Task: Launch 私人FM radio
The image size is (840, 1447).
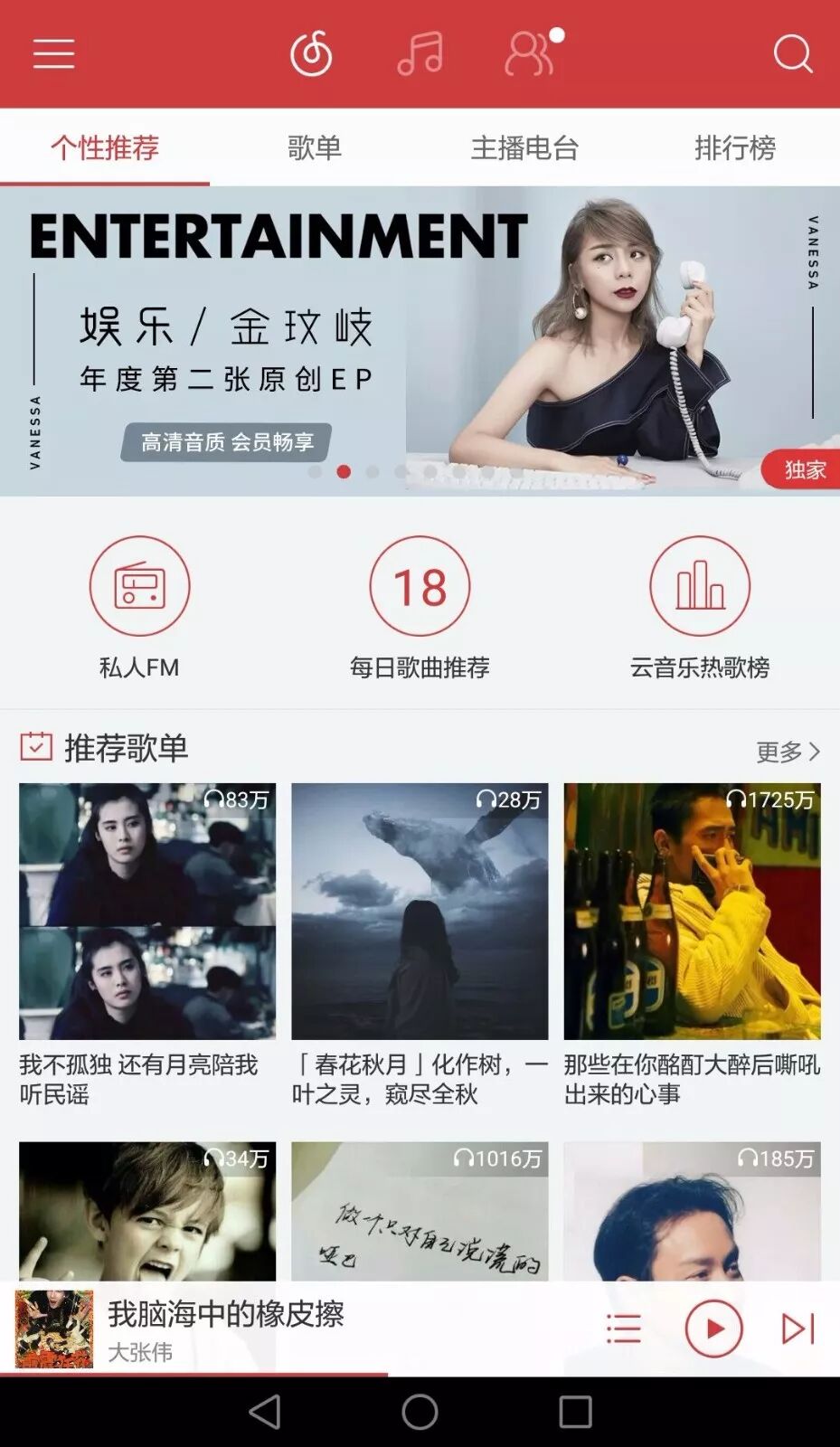Action: tap(139, 586)
